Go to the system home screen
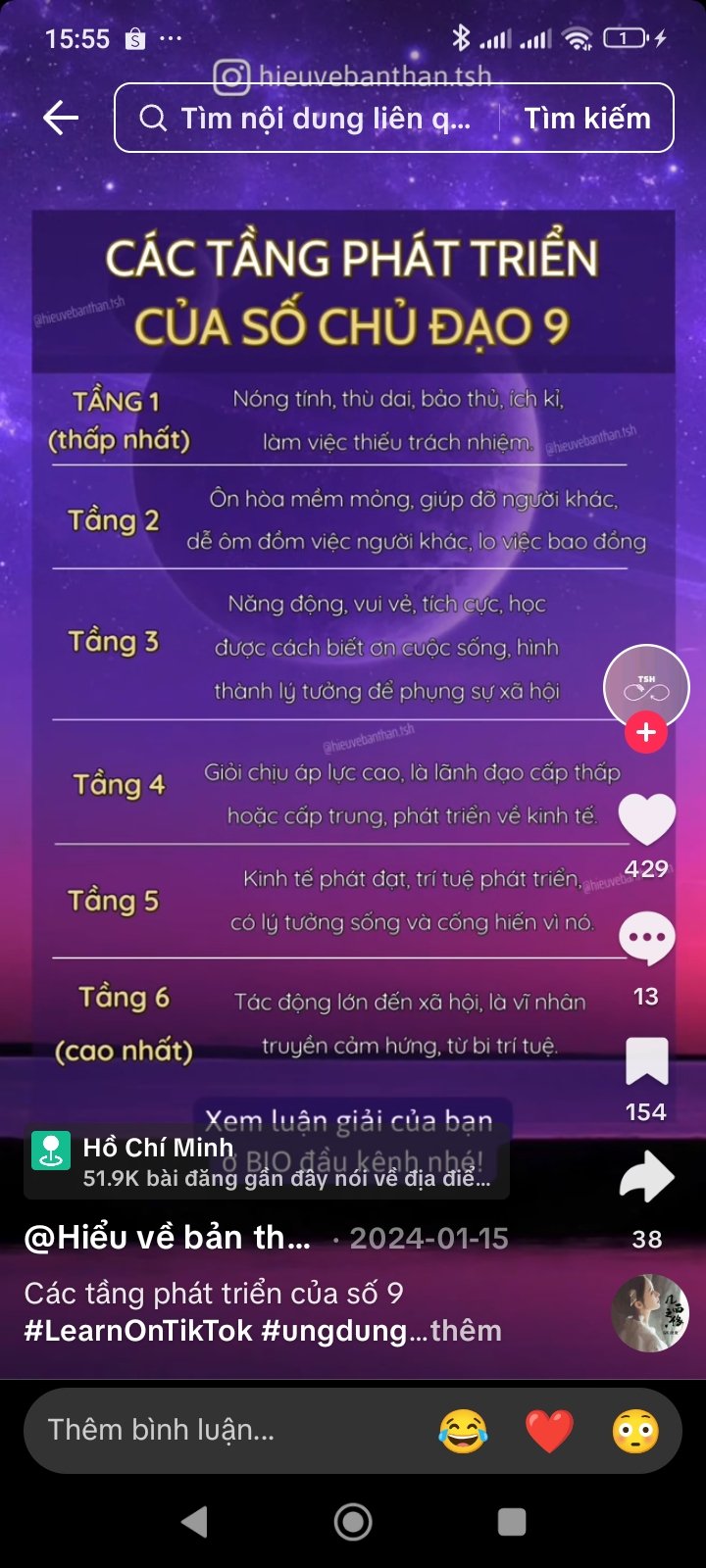This screenshot has height=1568, width=706. point(353,1521)
